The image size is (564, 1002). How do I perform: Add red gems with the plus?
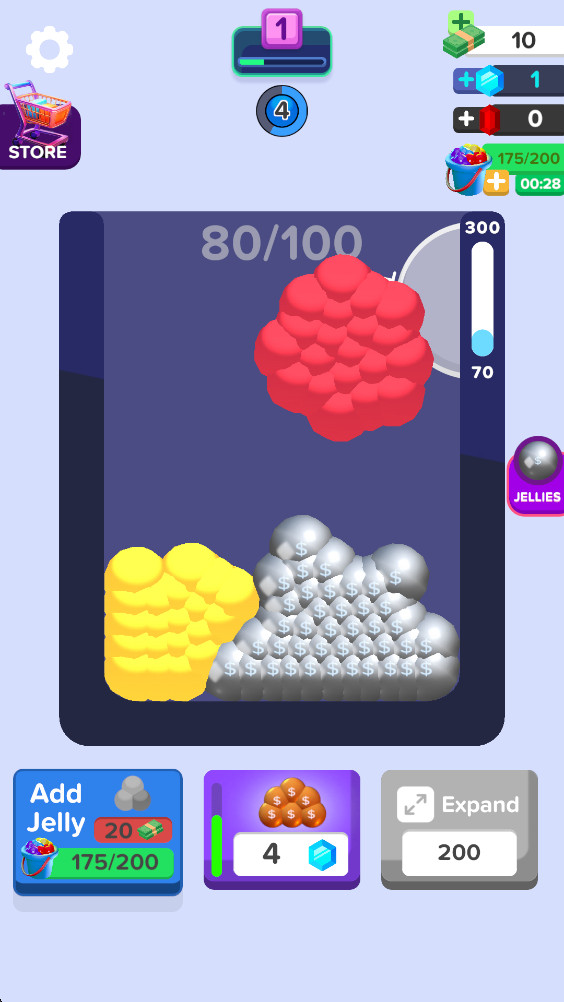click(x=466, y=119)
